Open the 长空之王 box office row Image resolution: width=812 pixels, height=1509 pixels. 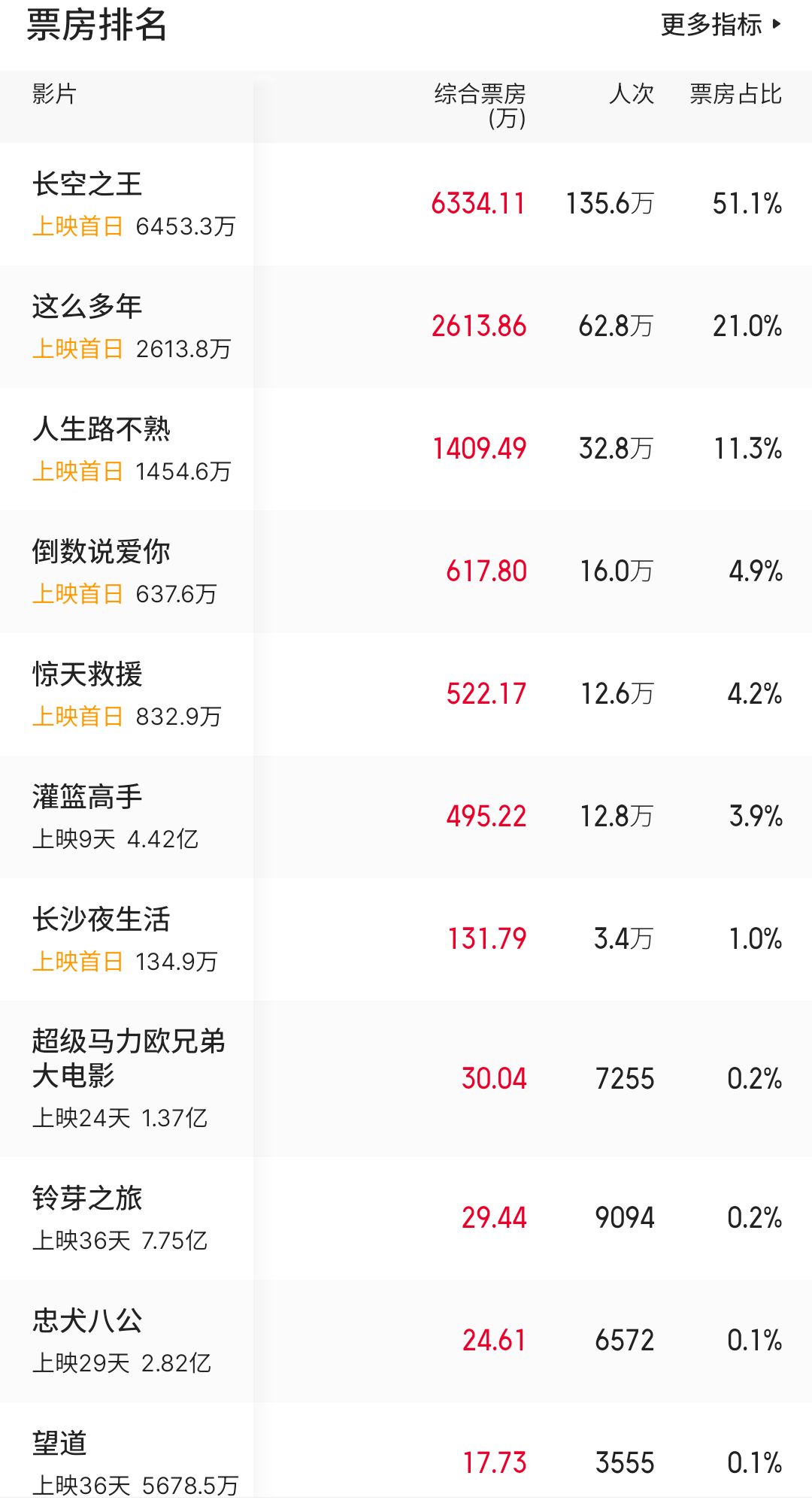[x=406, y=204]
